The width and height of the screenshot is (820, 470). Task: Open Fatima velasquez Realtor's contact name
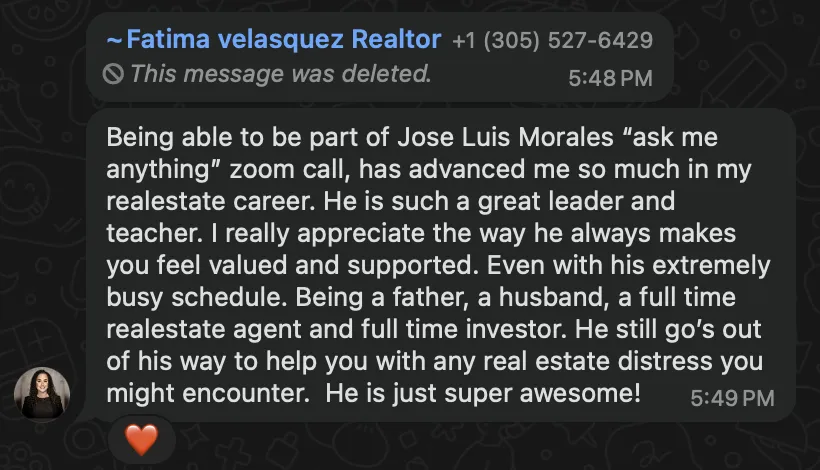[274, 39]
